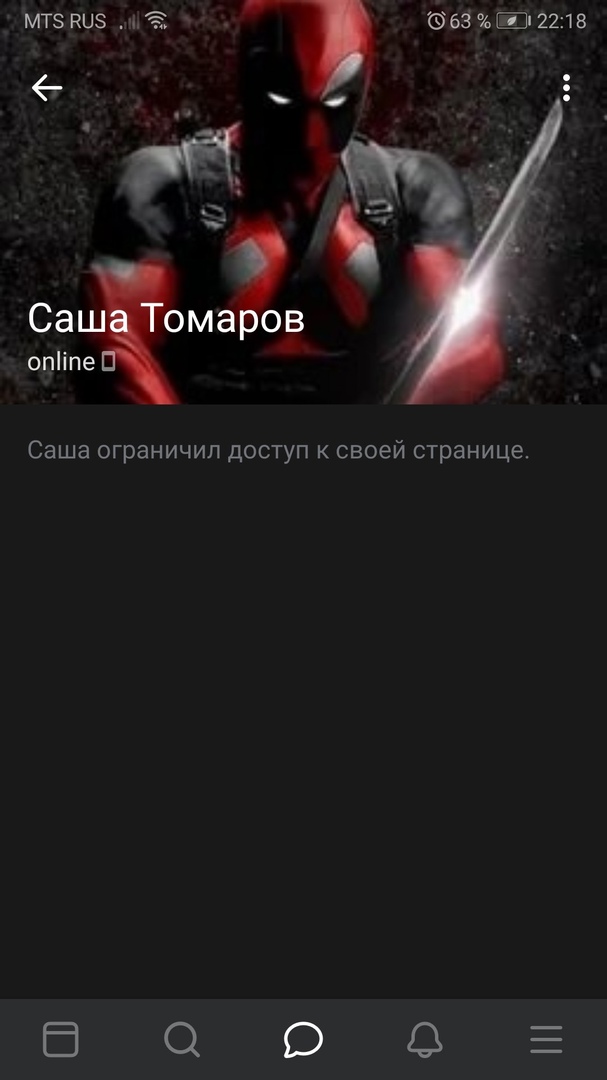
Task: Open the notifications bell tab
Action: coord(425,1040)
